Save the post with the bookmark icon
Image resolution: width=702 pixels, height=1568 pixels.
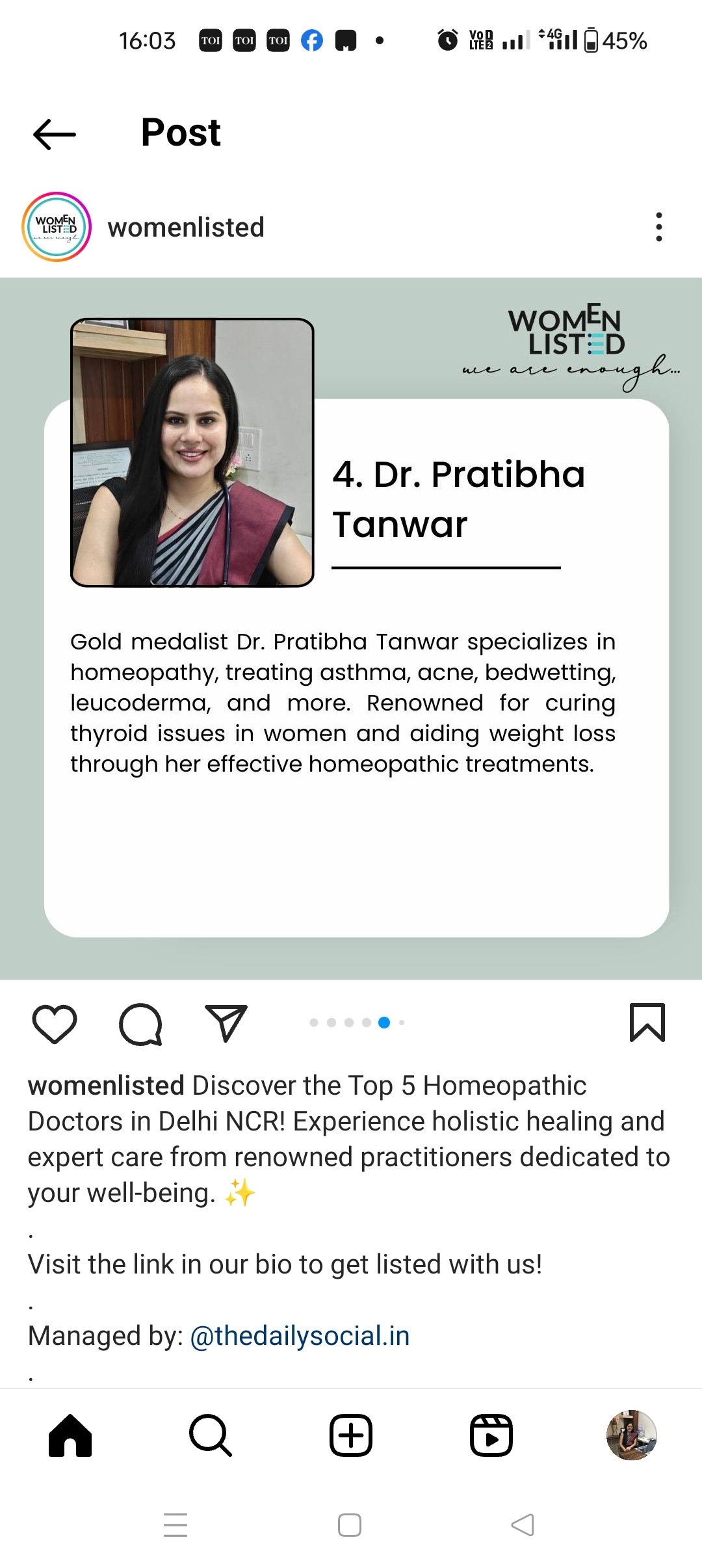[647, 1023]
